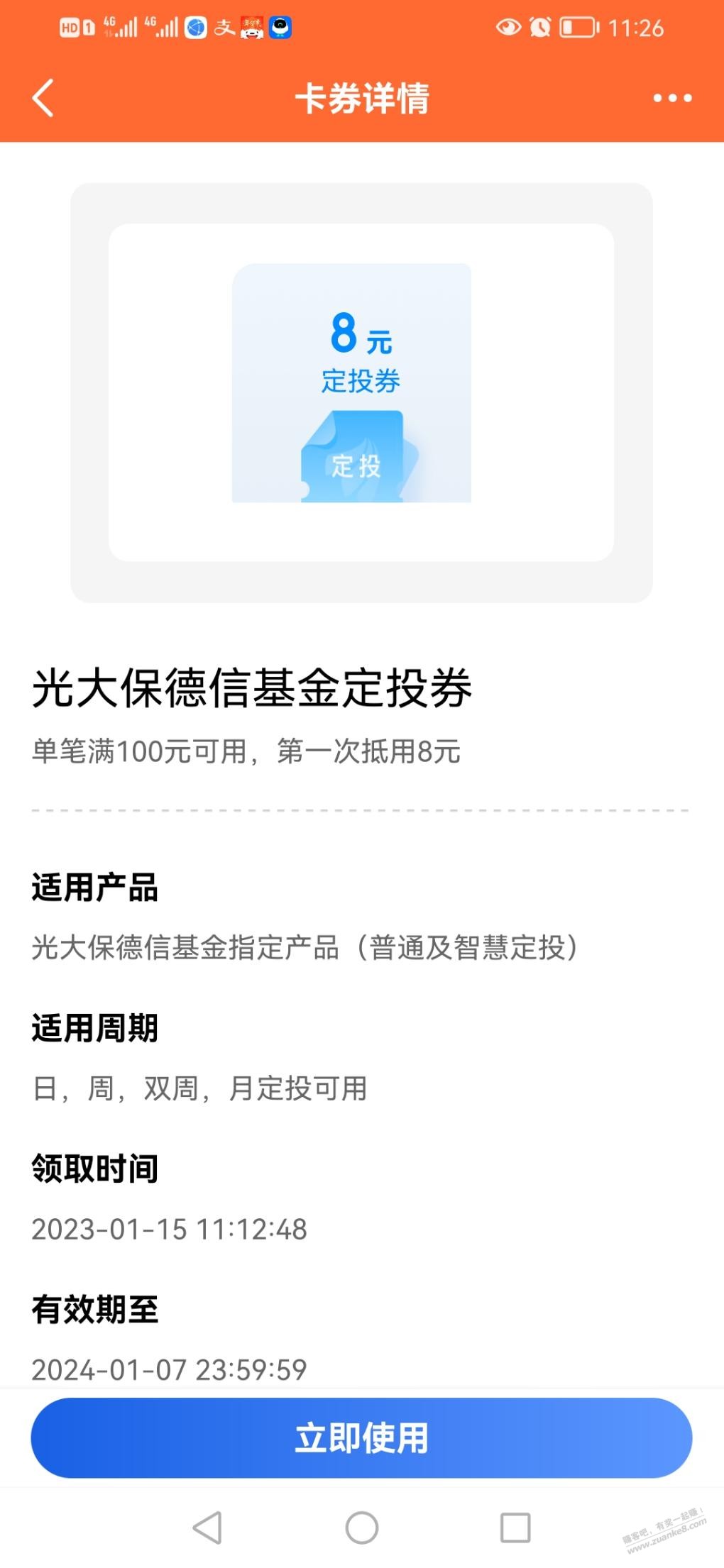Tap the 立即使用 button

[361, 1437]
